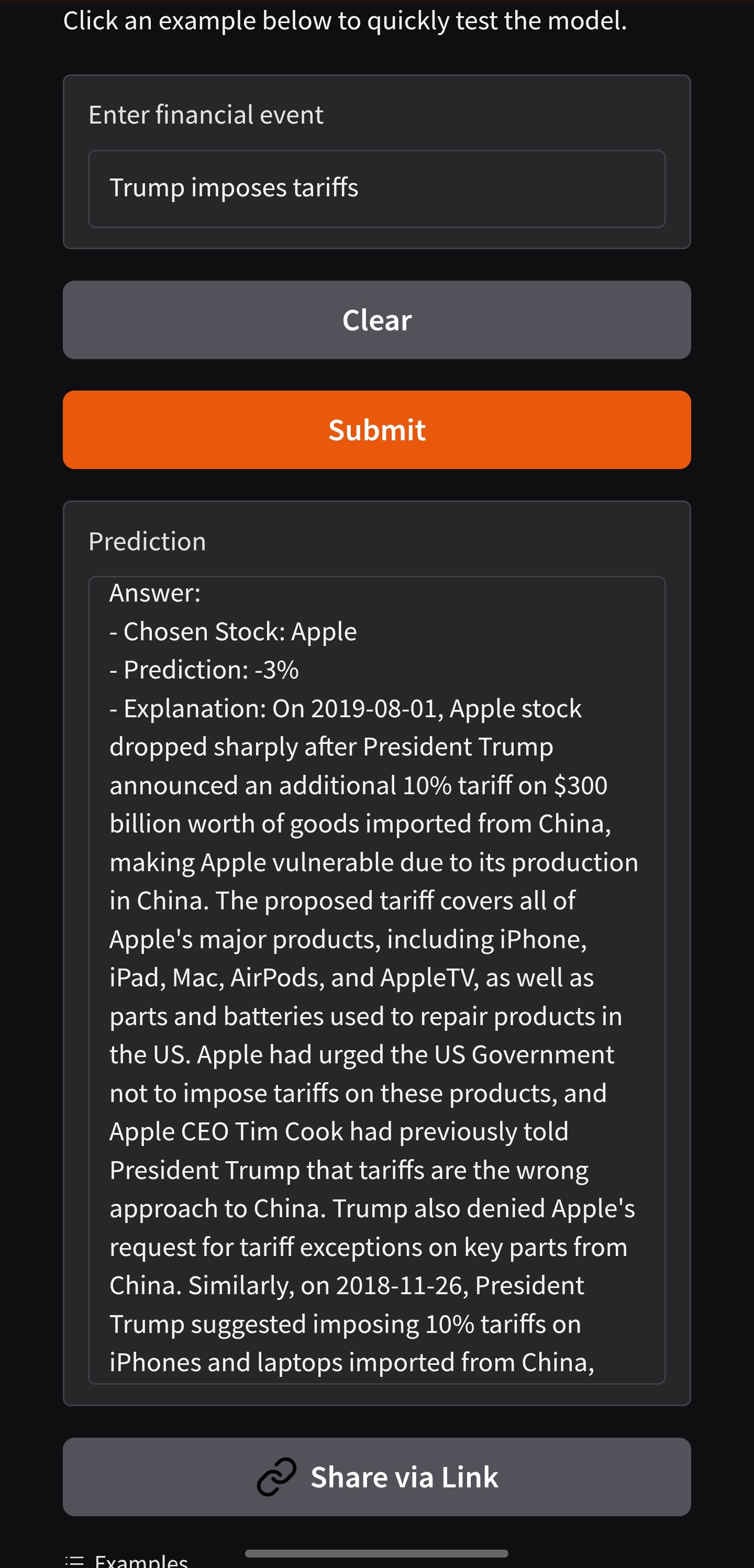Tap the financial event text field

click(376, 188)
